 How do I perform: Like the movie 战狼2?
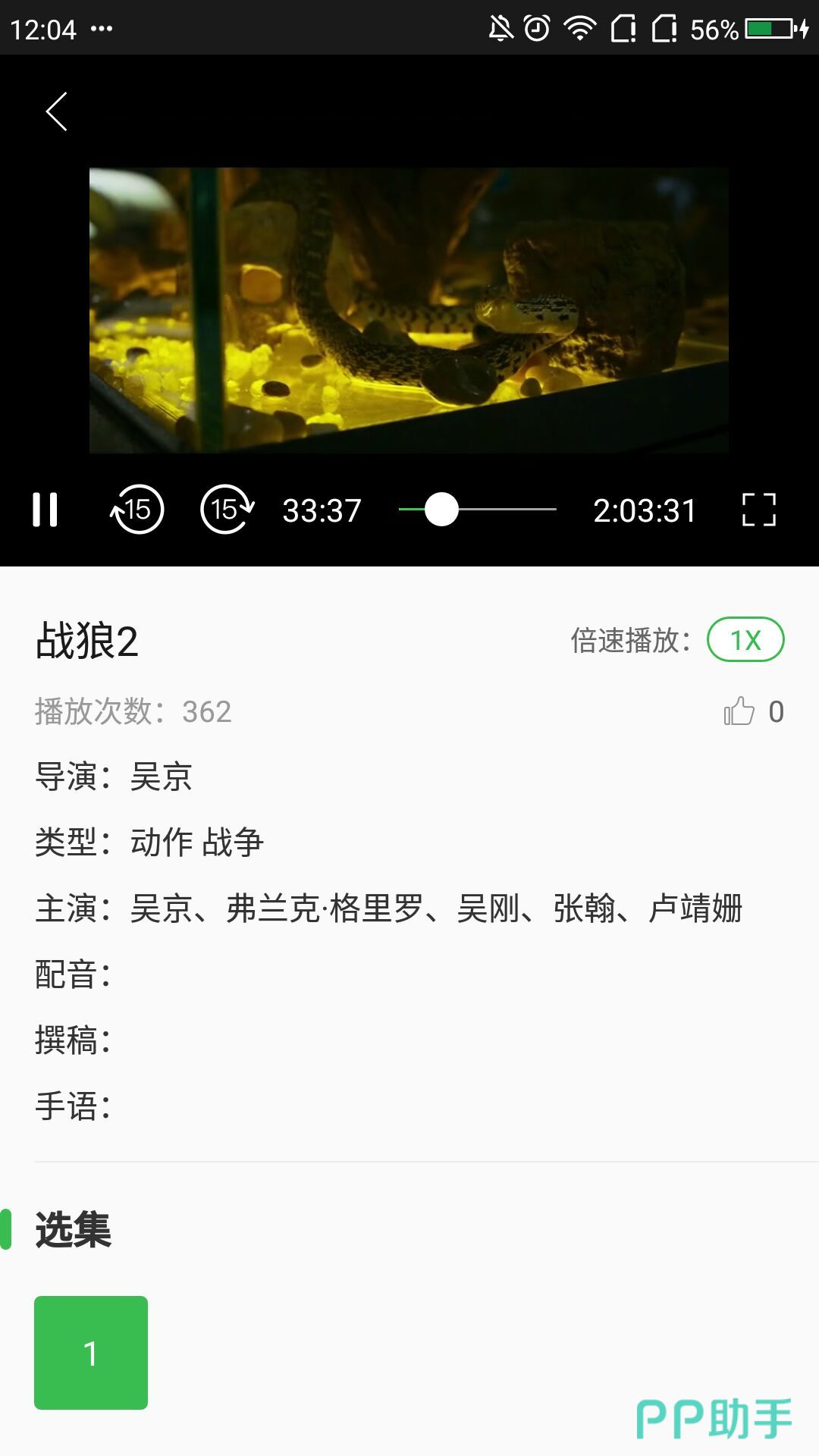click(739, 711)
